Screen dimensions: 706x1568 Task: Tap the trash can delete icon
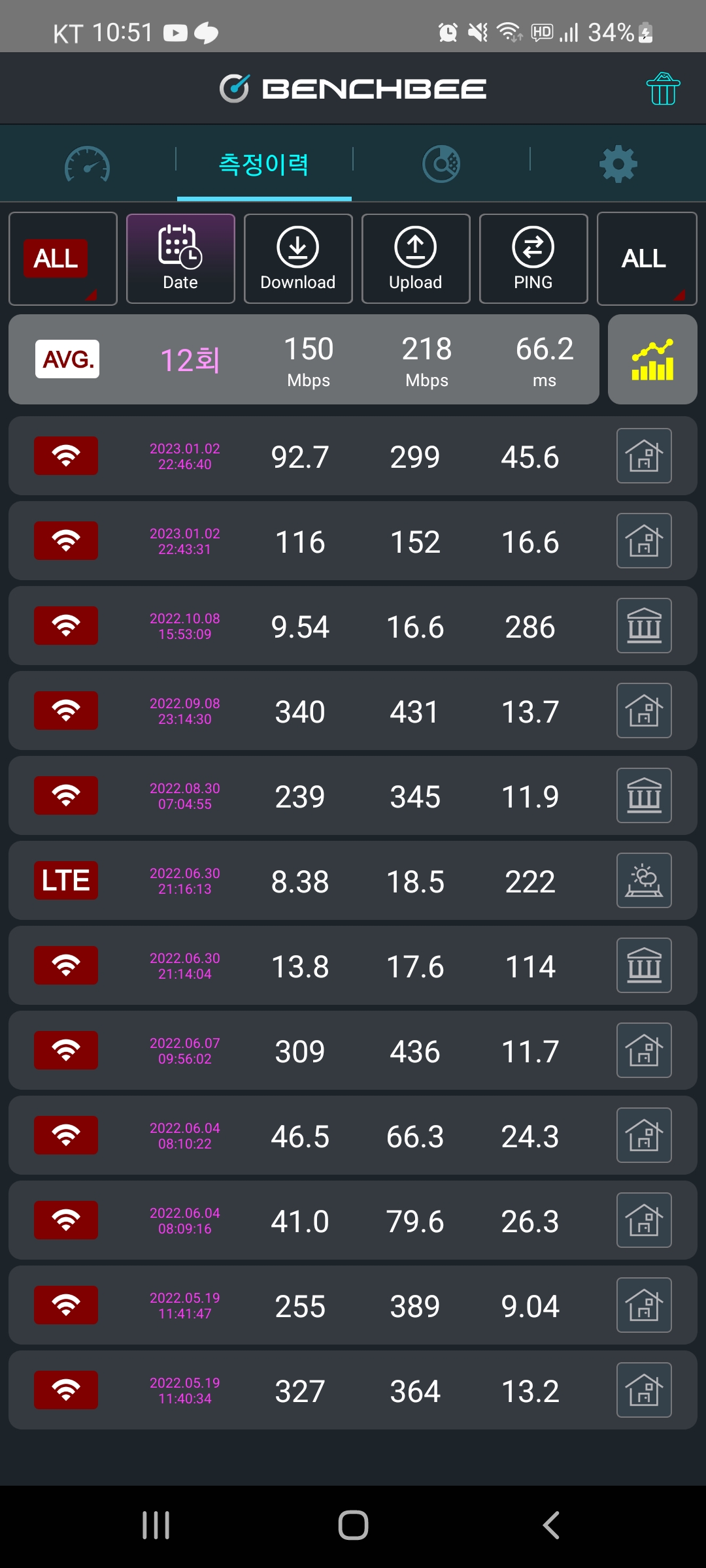[663, 89]
